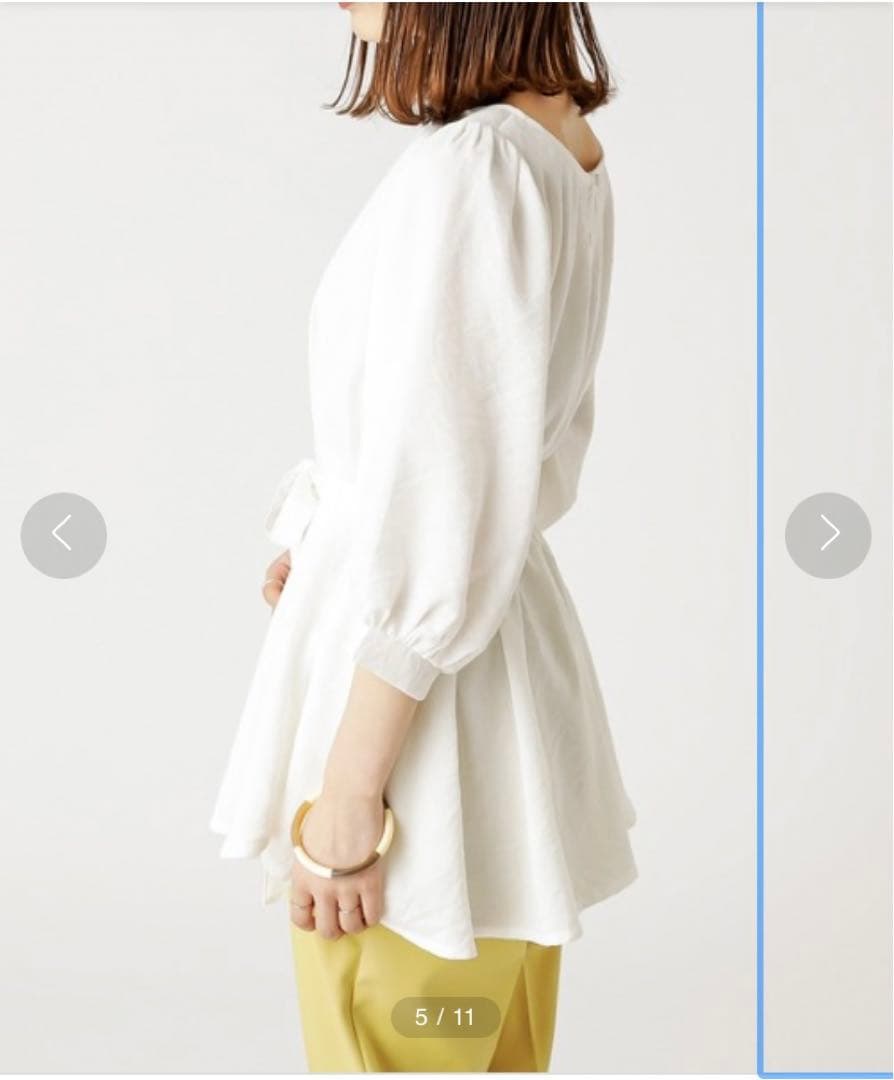Show the next product photo
The image size is (894, 1080).
[x=828, y=535]
